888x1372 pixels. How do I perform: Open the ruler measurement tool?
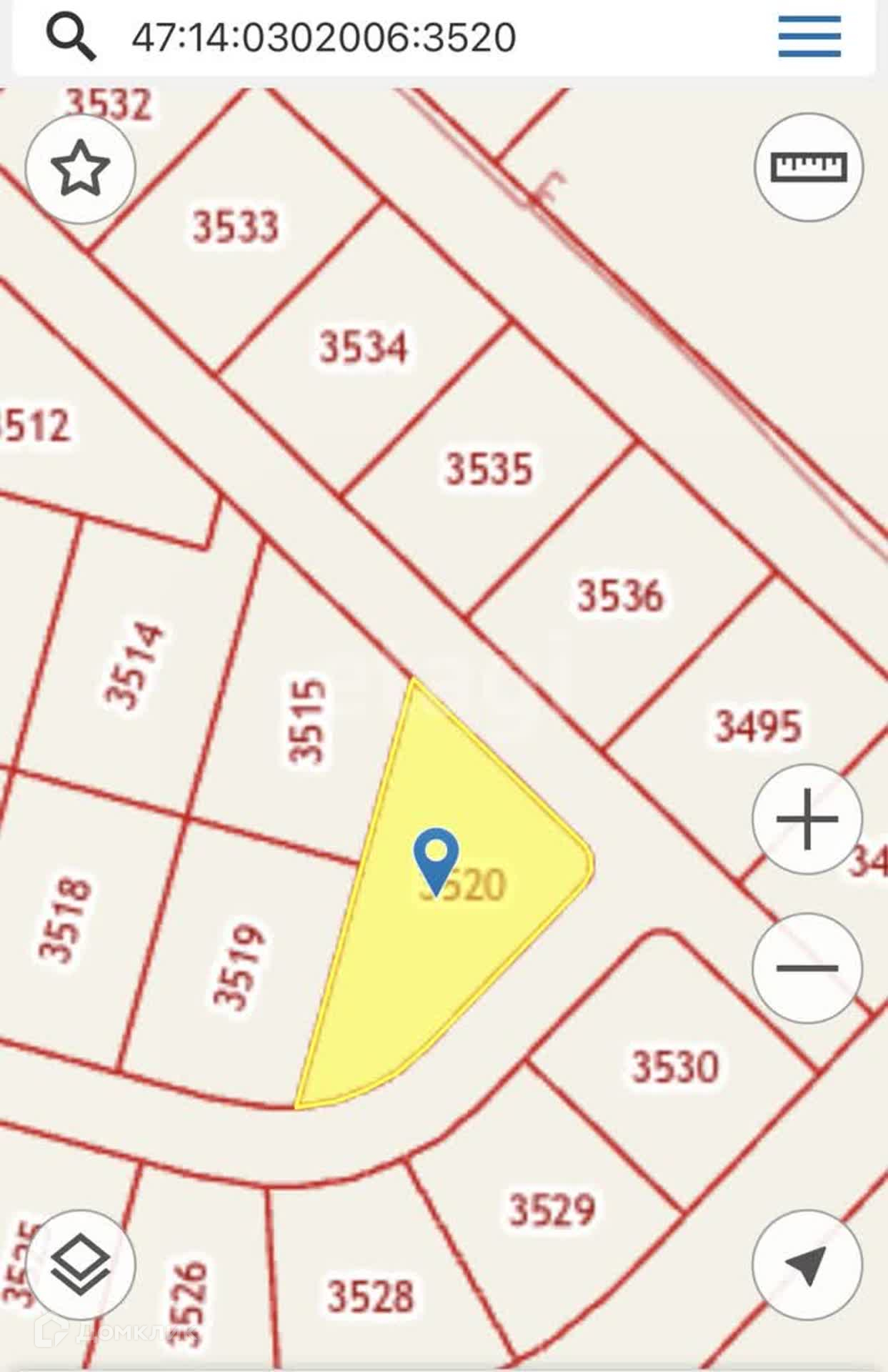click(x=809, y=167)
